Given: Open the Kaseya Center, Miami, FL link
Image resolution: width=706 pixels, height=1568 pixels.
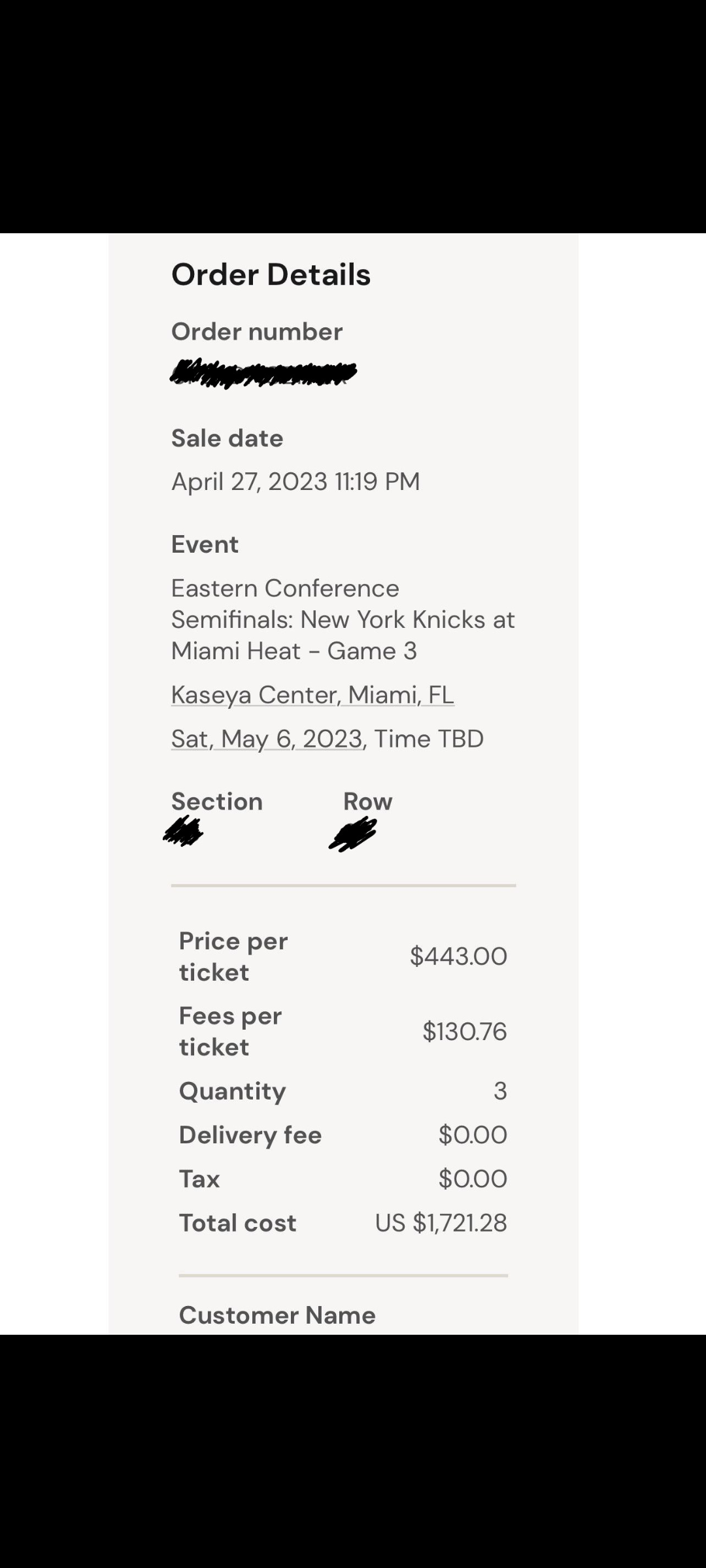Looking at the screenshot, I should point(312,694).
